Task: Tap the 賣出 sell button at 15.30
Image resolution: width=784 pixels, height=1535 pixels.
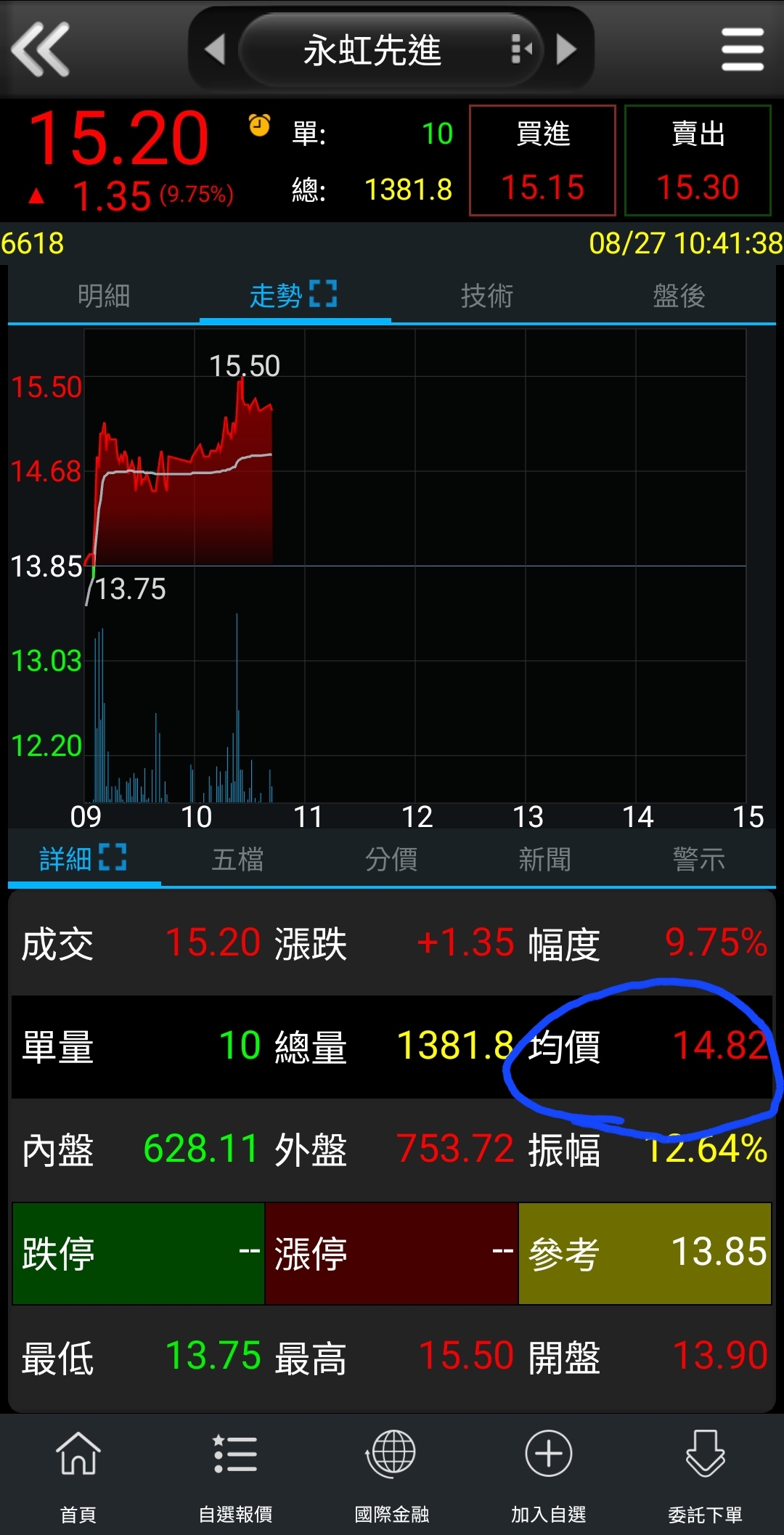Action: [x=697, y=160]
